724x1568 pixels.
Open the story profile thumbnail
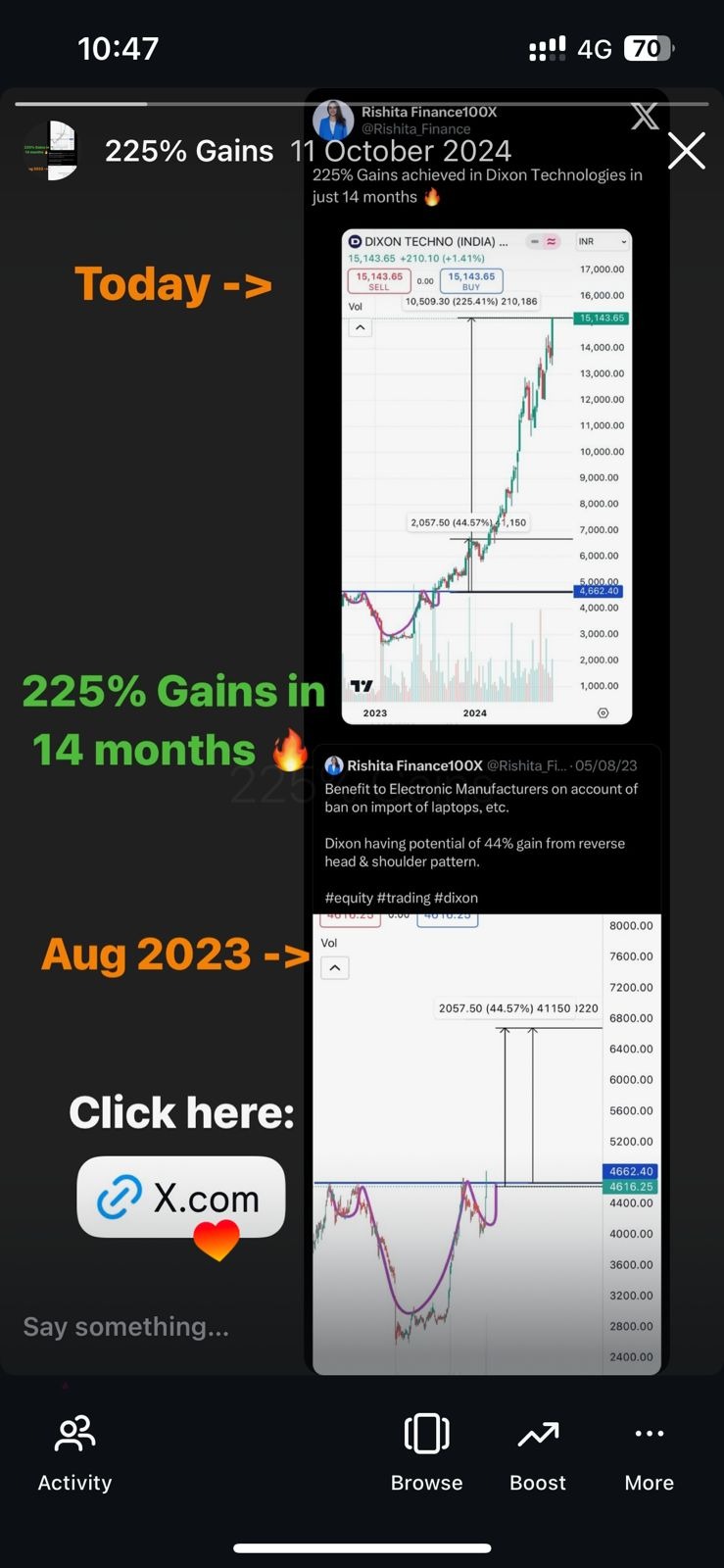(50, 150)
